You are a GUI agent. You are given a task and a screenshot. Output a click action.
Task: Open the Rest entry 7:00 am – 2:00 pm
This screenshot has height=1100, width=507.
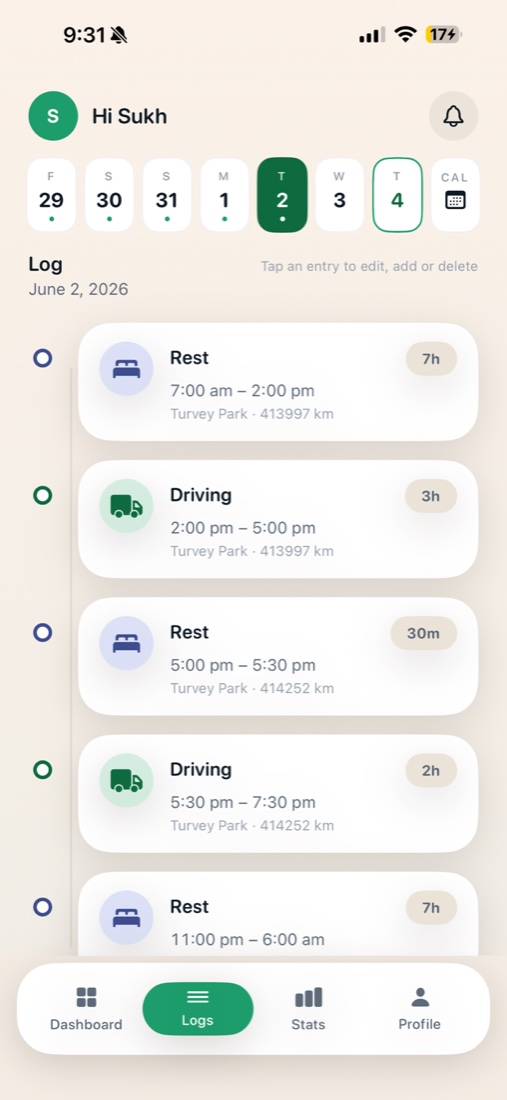[278, 382]
